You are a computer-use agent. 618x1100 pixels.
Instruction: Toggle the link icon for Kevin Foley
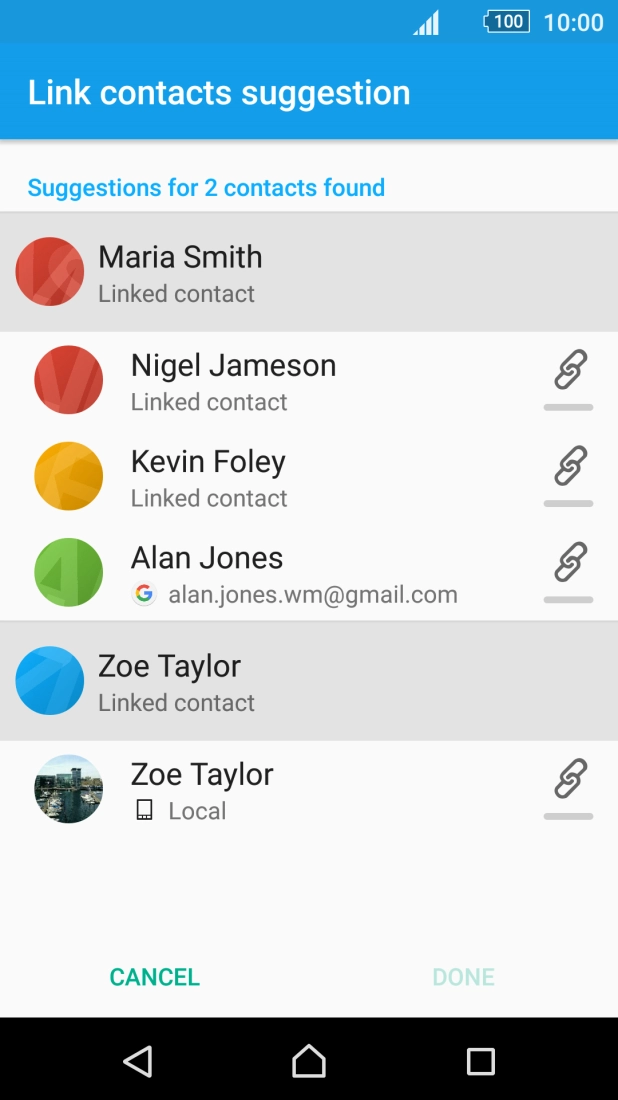[x=569, y=468]
